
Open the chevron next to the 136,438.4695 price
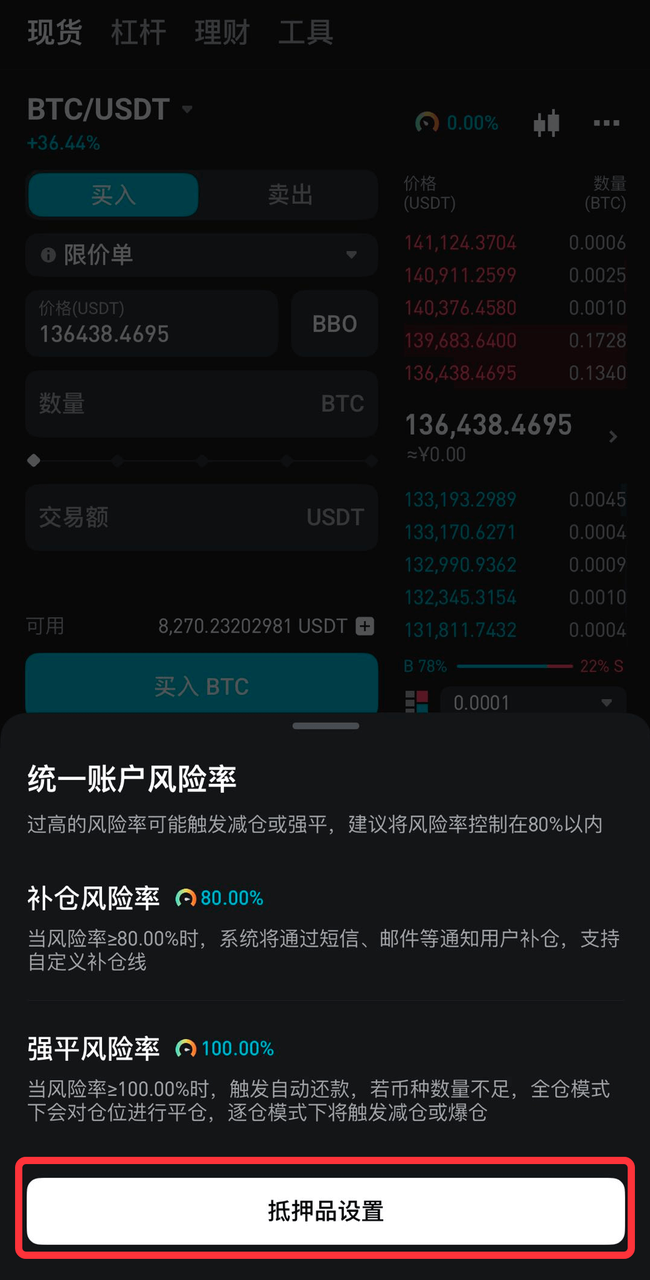pyautogui.click(x=613, y=436)
